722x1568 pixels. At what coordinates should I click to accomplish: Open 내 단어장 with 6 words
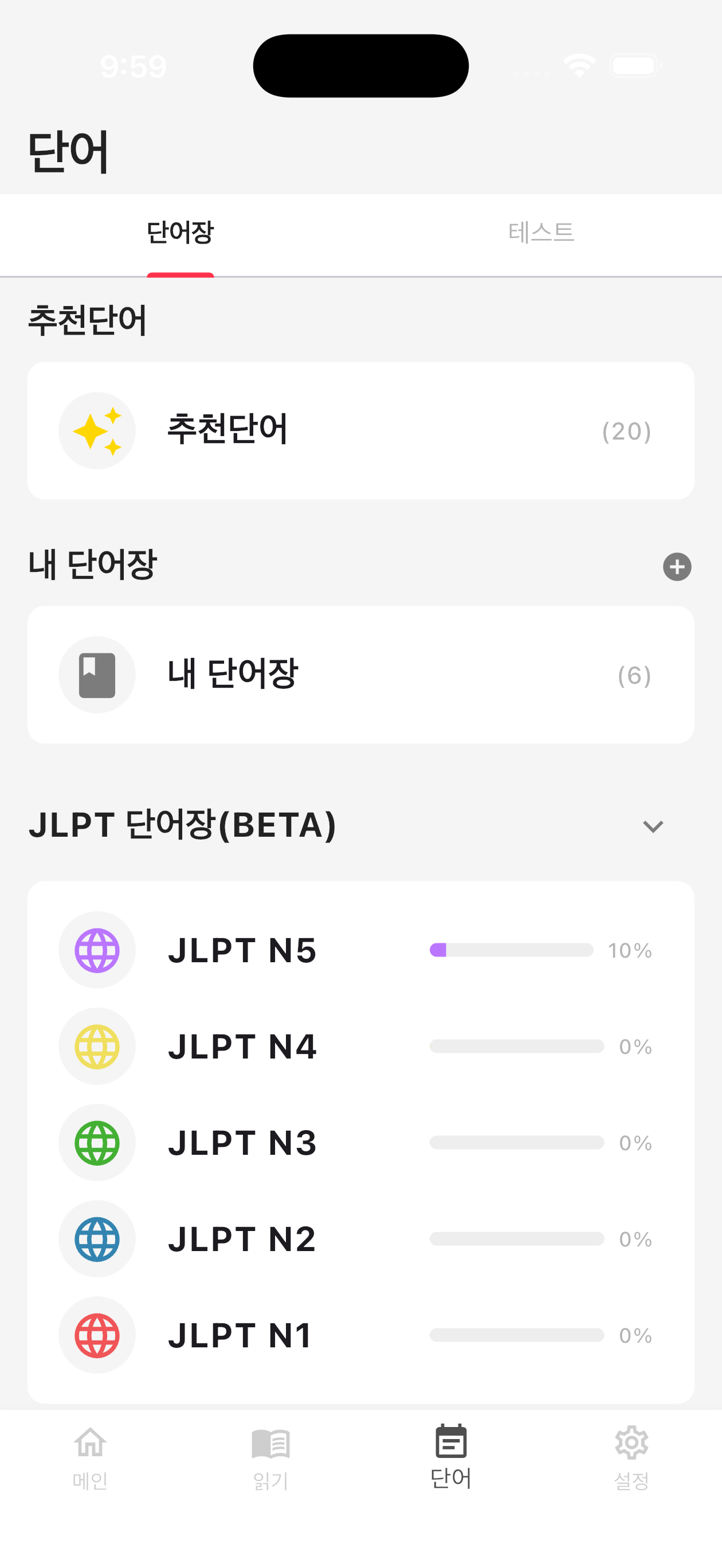pos(361,675)
